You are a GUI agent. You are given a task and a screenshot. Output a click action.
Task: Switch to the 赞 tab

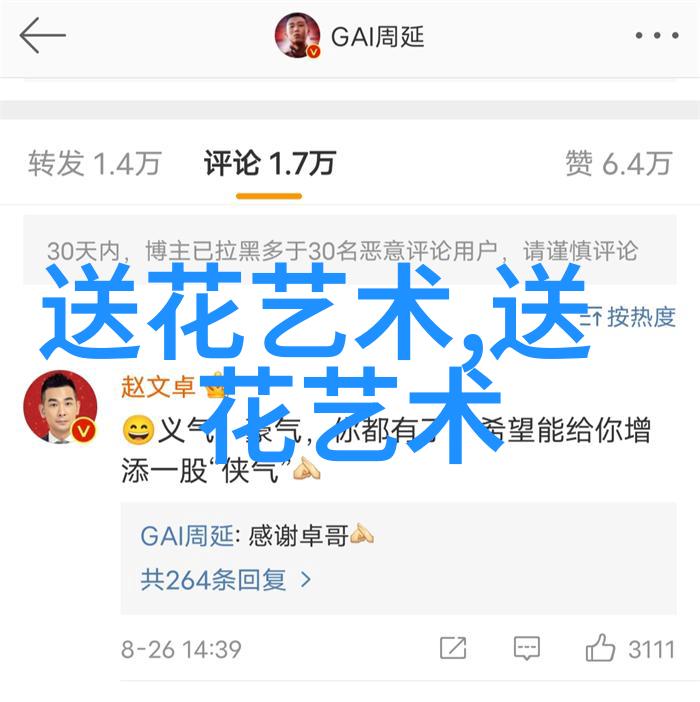coord(617,163)
